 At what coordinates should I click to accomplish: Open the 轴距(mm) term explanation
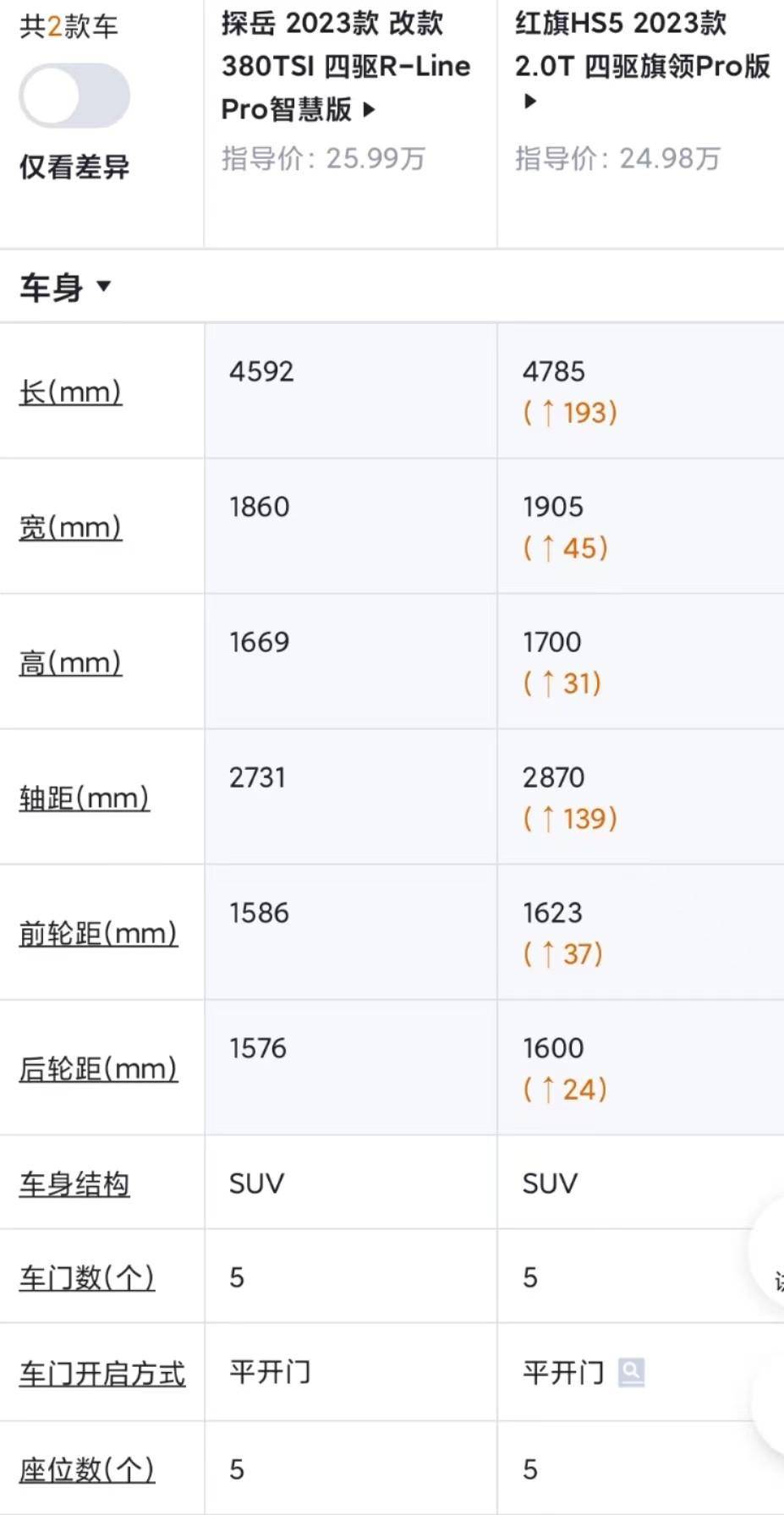pos(85,798)
